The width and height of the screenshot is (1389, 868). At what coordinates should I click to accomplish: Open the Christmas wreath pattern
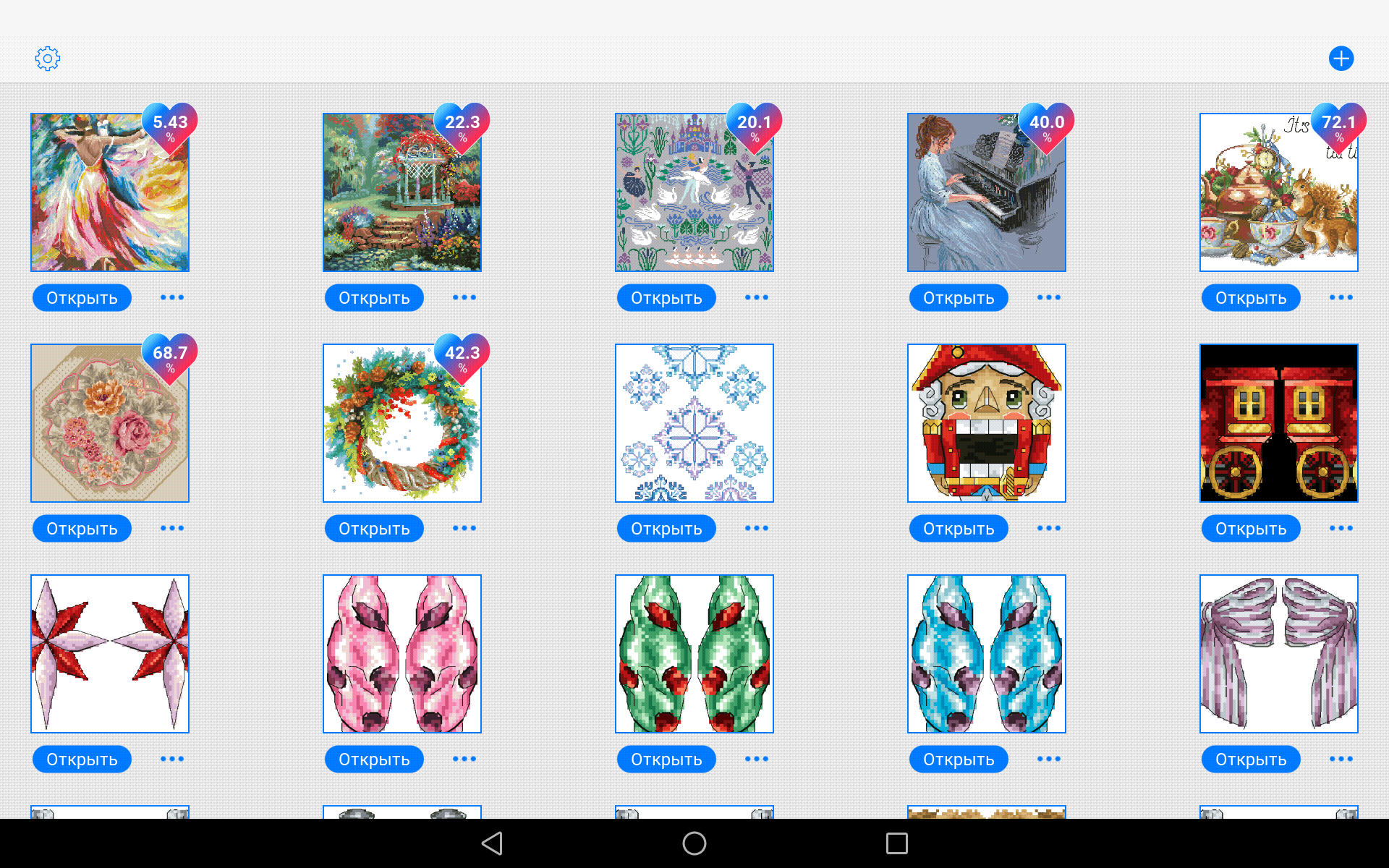374,529
